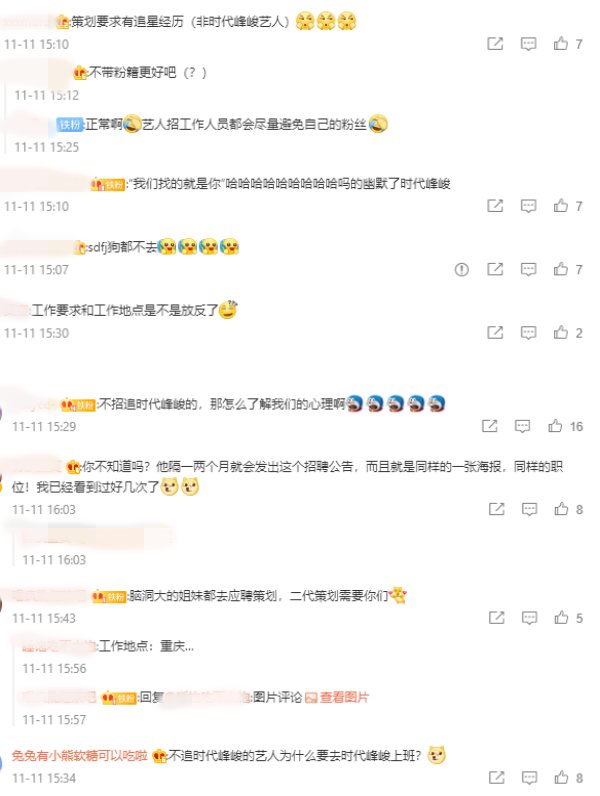
Task: Like the comment sdfj狗都不去
Action: (x=560, y=269)
